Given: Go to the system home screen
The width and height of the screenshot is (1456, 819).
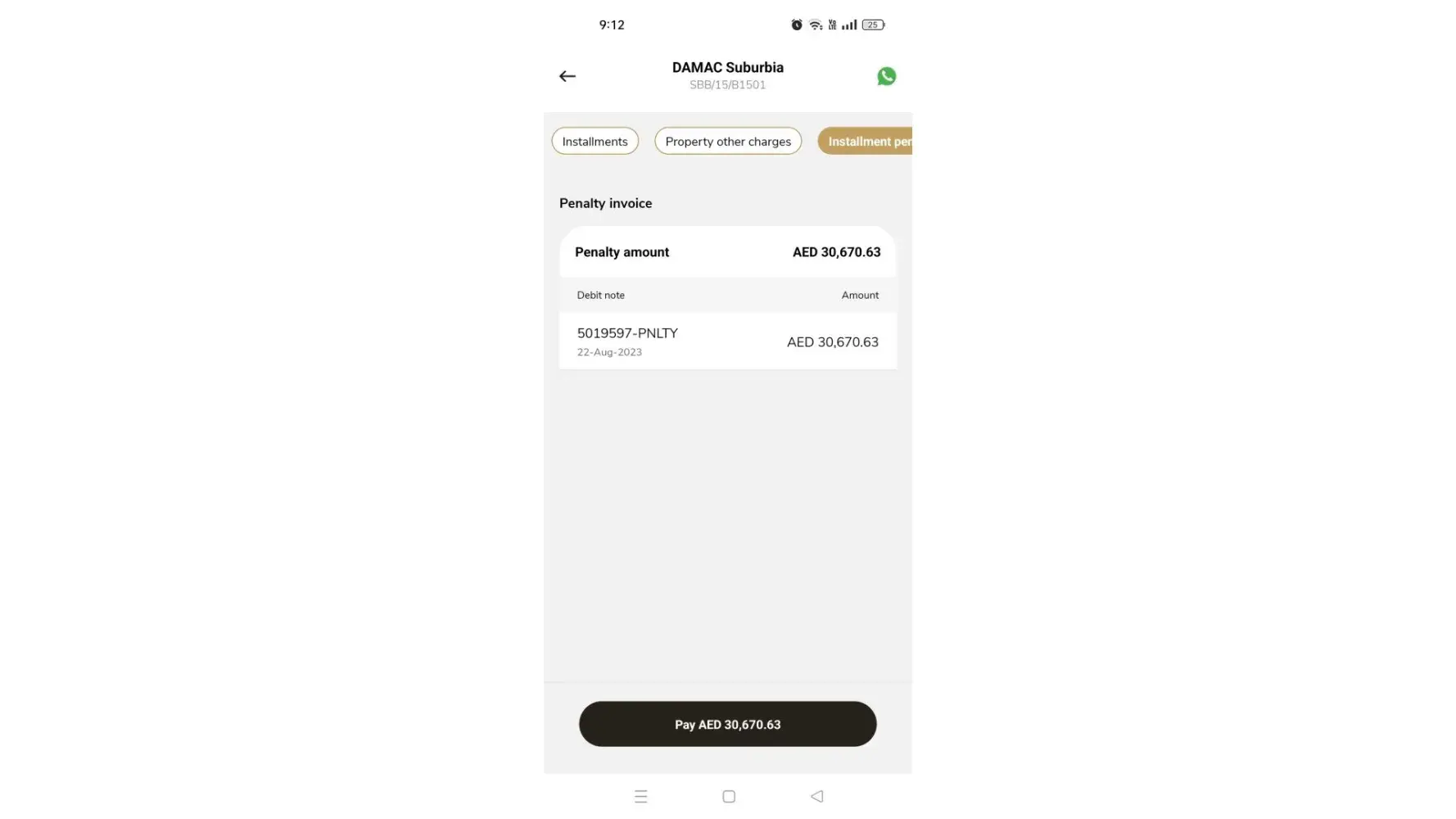Looking at the screenshot, I should click(x=728, y=796).
